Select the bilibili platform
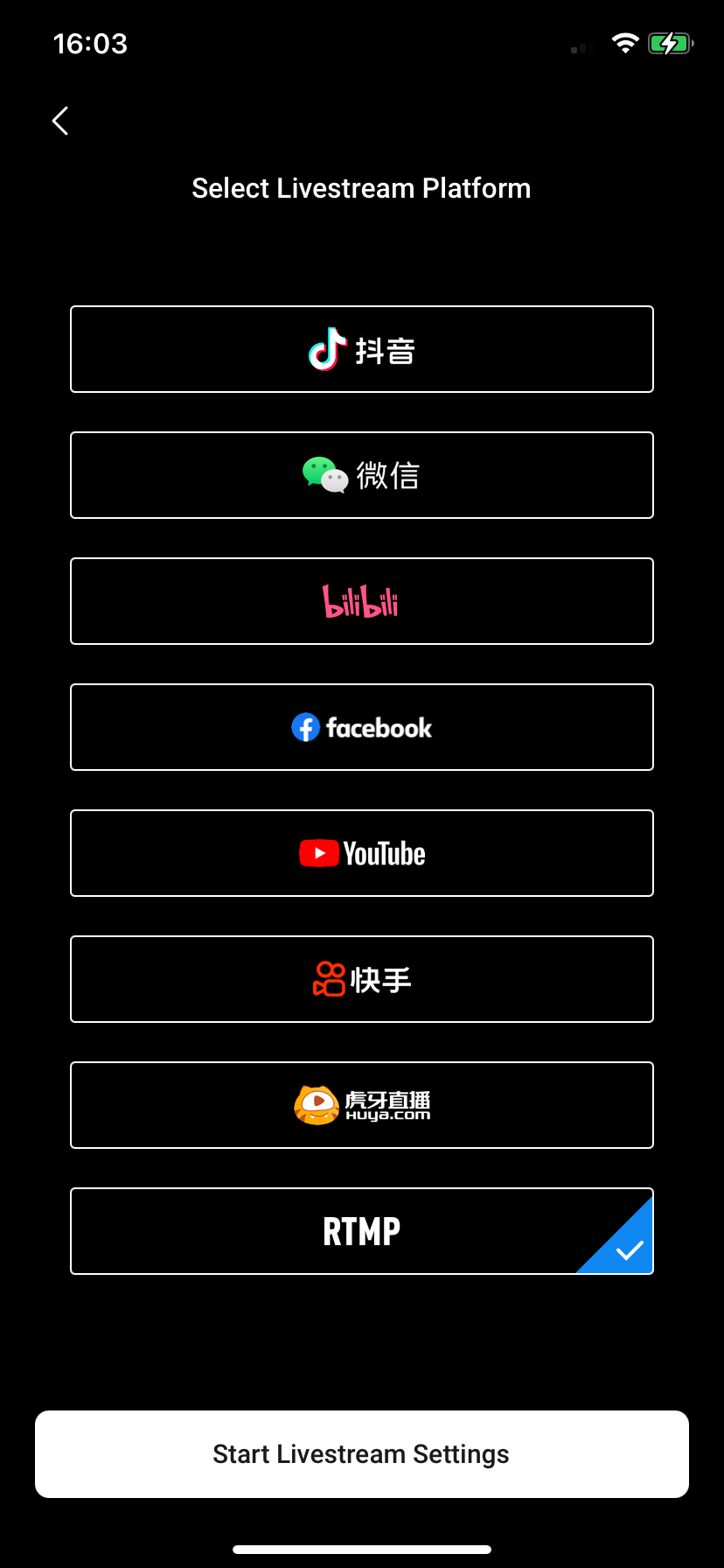Viewport: 724px width, 1568px height. click(362, 601)
